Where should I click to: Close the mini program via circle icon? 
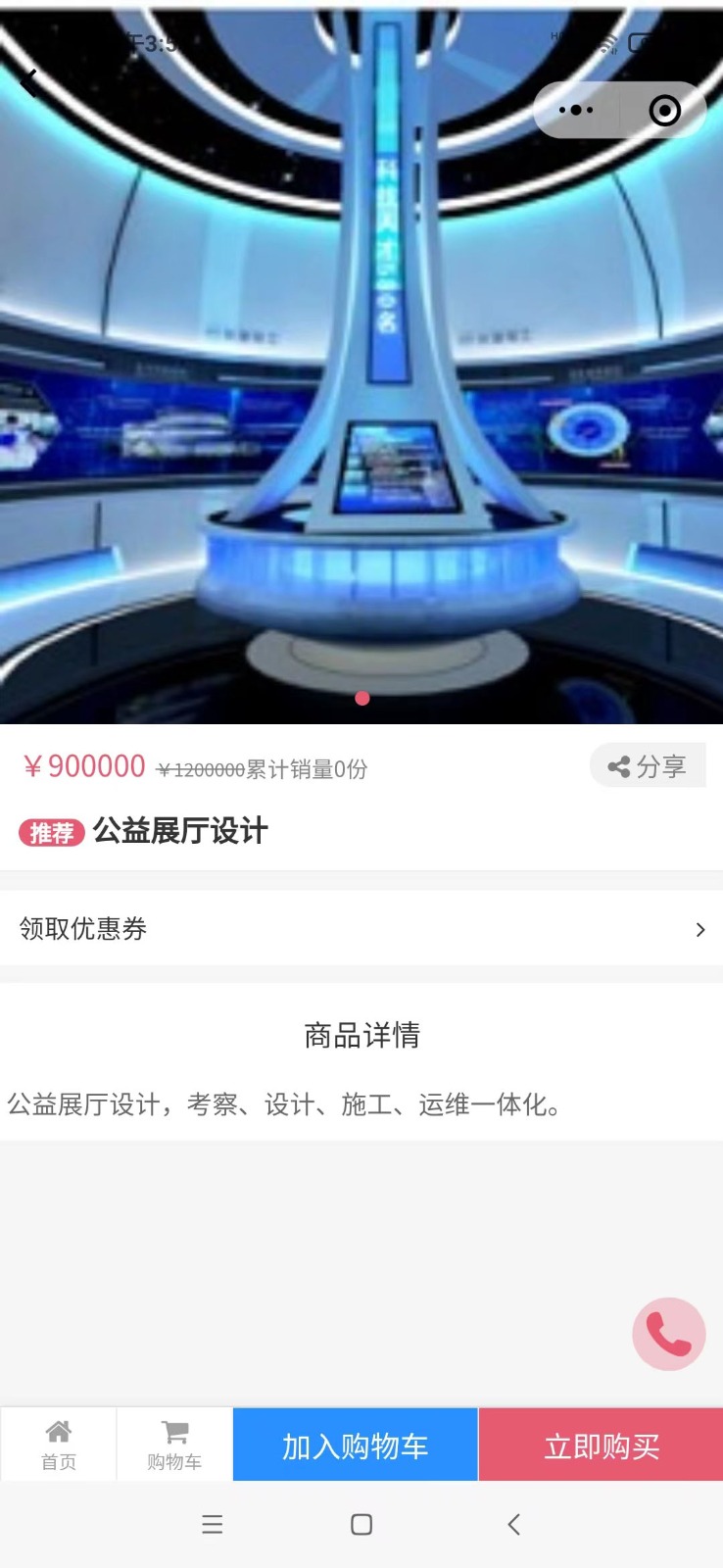point(664,110)
